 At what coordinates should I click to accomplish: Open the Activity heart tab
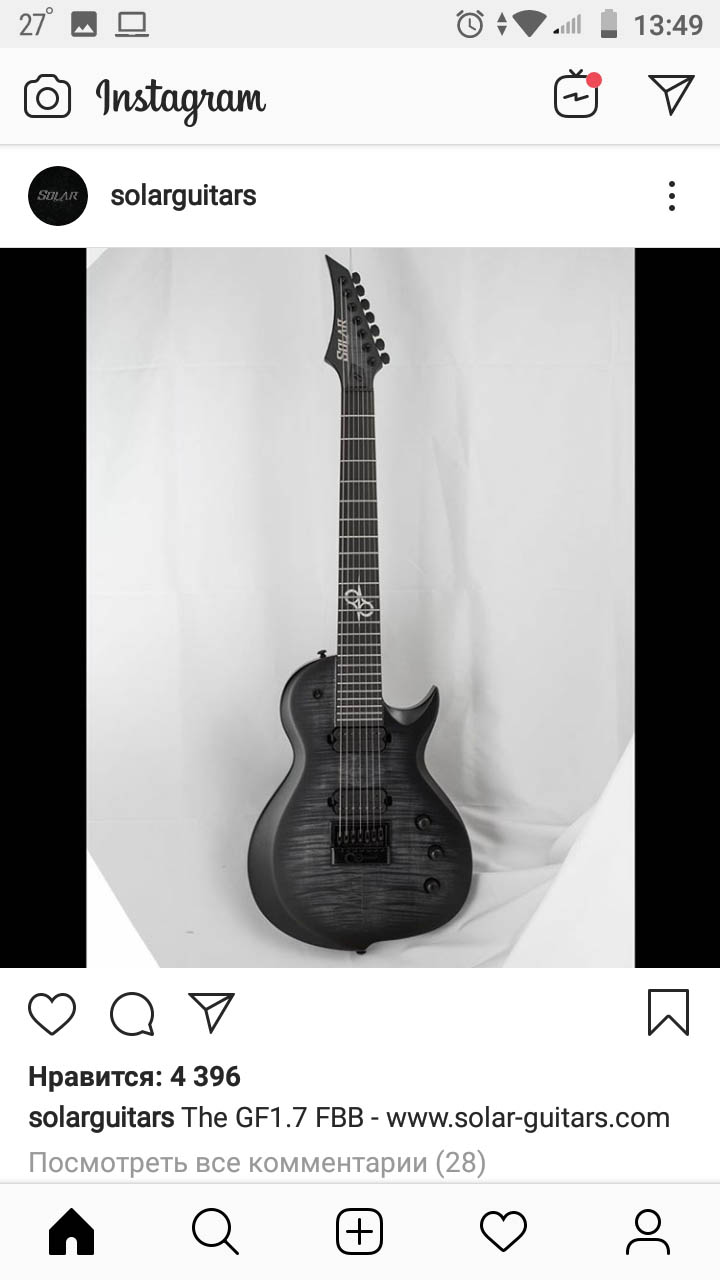[503, 1232]
